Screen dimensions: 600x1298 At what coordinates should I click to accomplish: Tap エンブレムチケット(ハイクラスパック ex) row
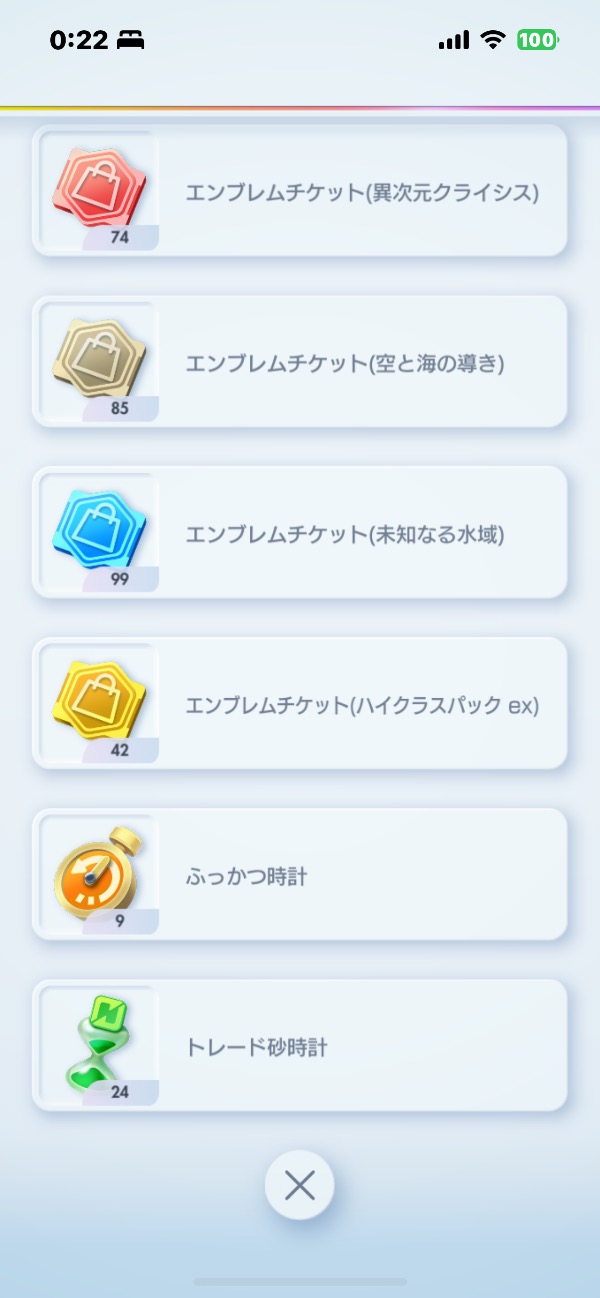pos(300,704)
